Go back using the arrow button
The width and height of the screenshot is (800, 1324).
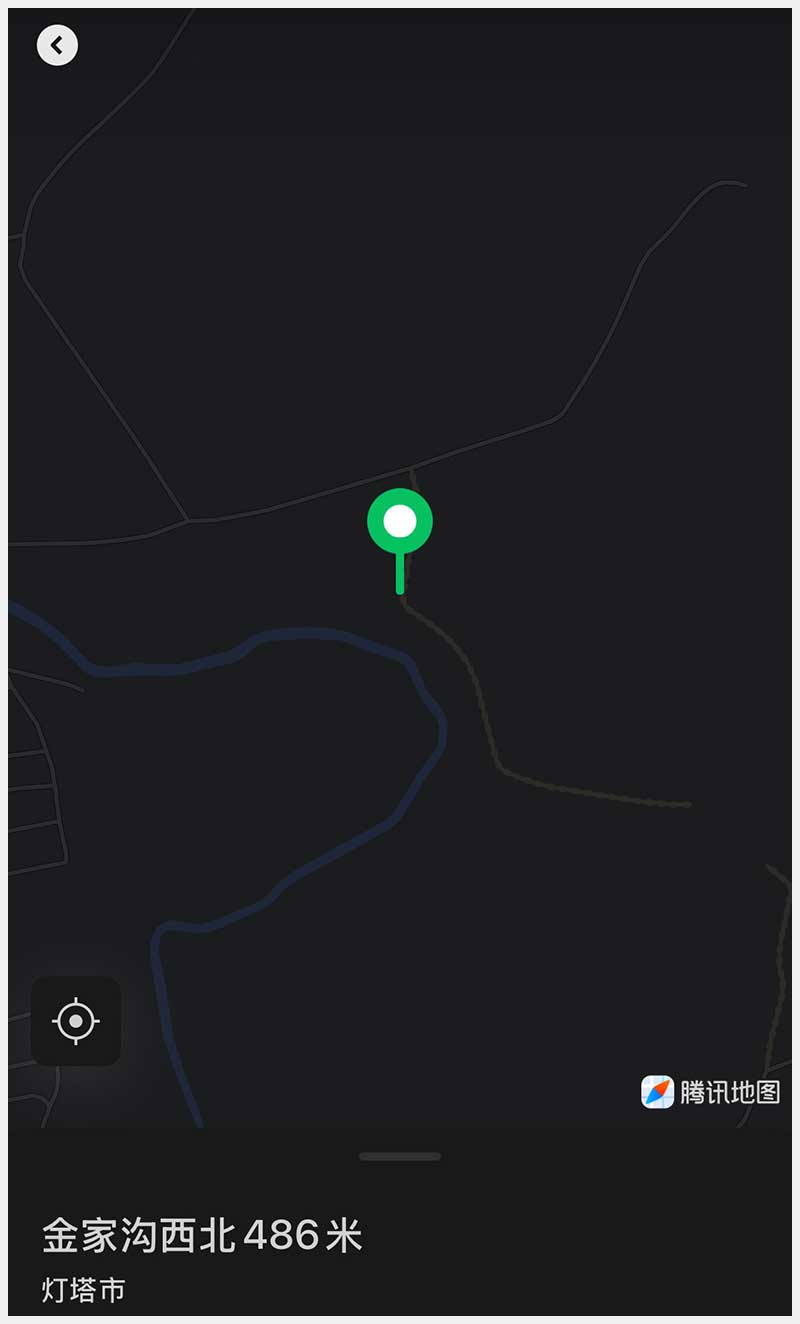point(57,45)
